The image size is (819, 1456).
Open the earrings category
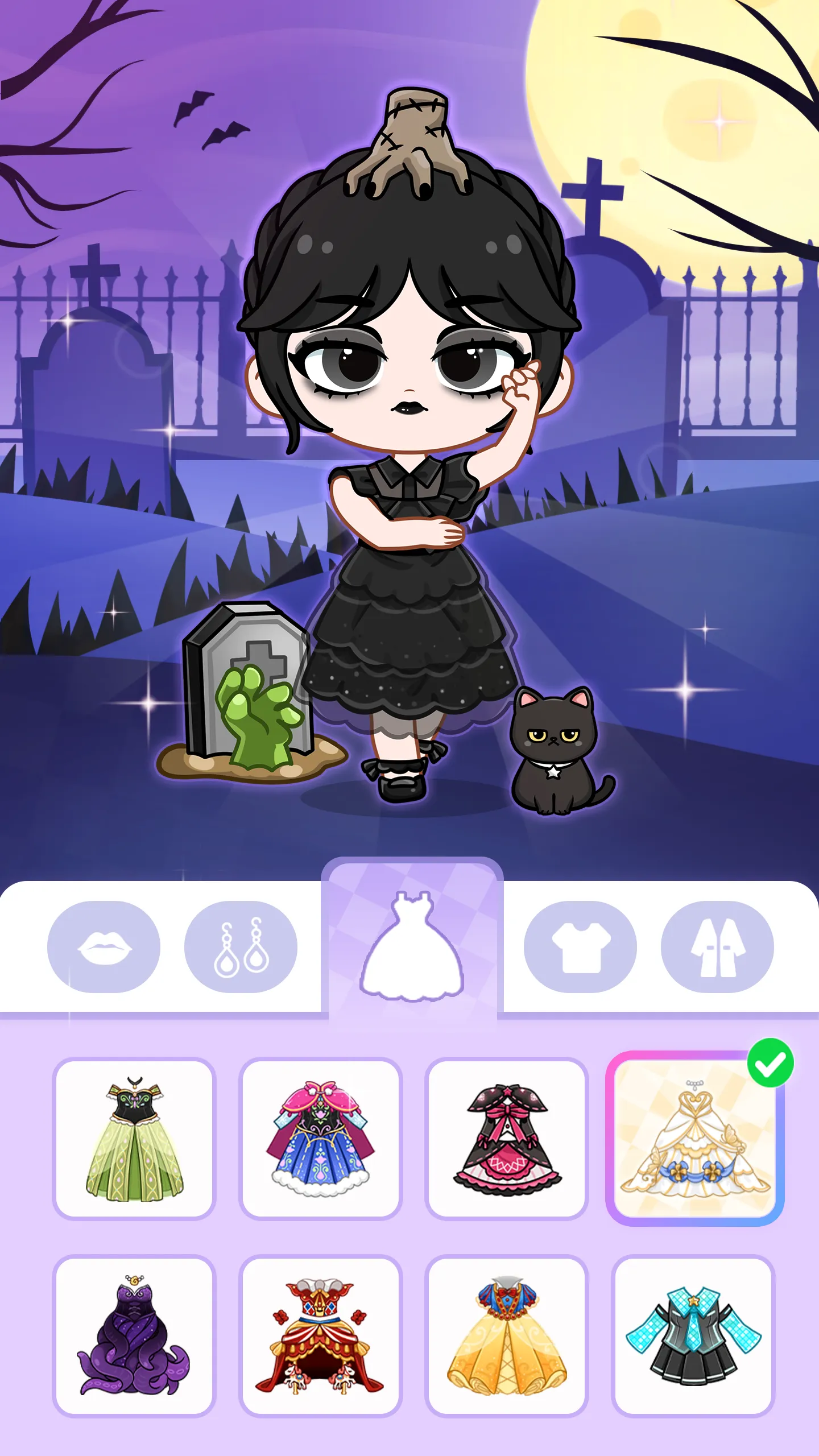pyautogui.click(x=241, y=946)
